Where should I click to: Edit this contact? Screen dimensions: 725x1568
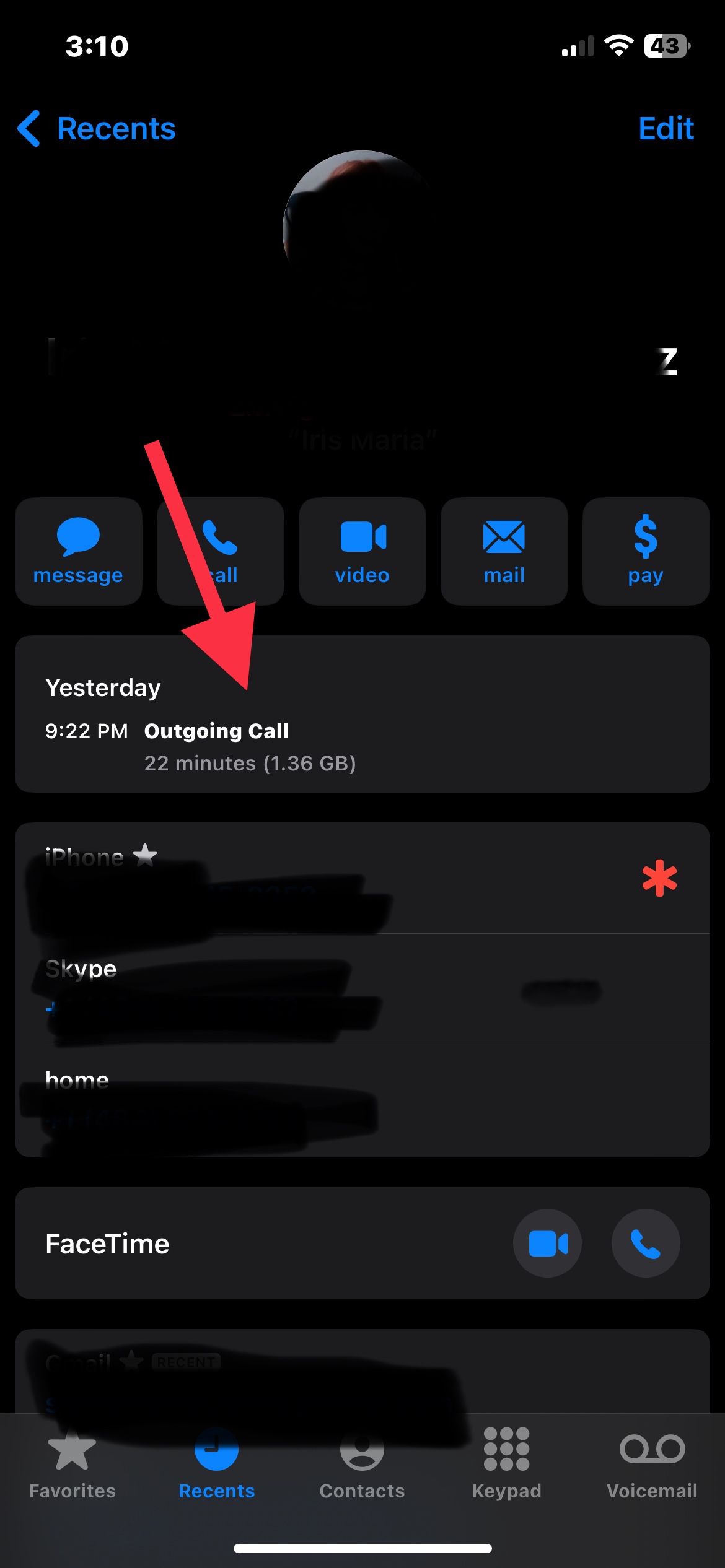(x=666, y=129)
